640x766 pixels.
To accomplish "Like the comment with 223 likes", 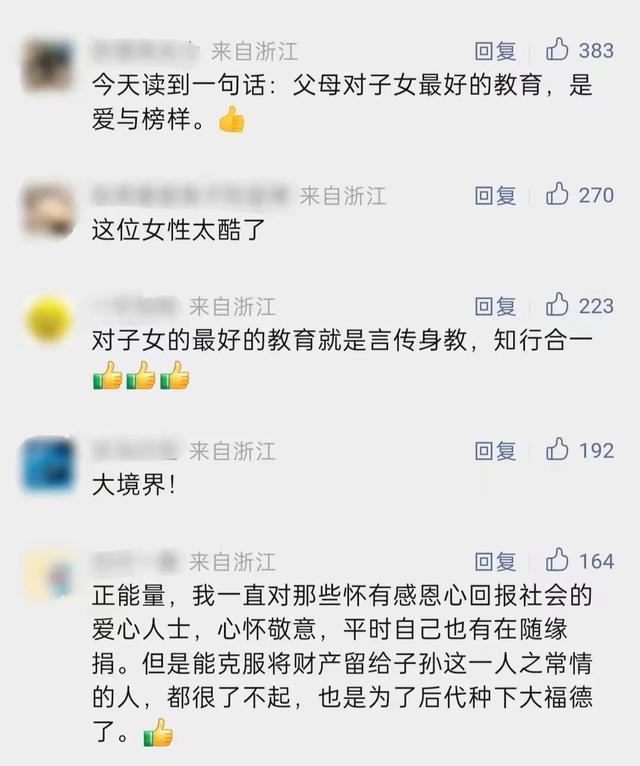I will click(558, 305).
